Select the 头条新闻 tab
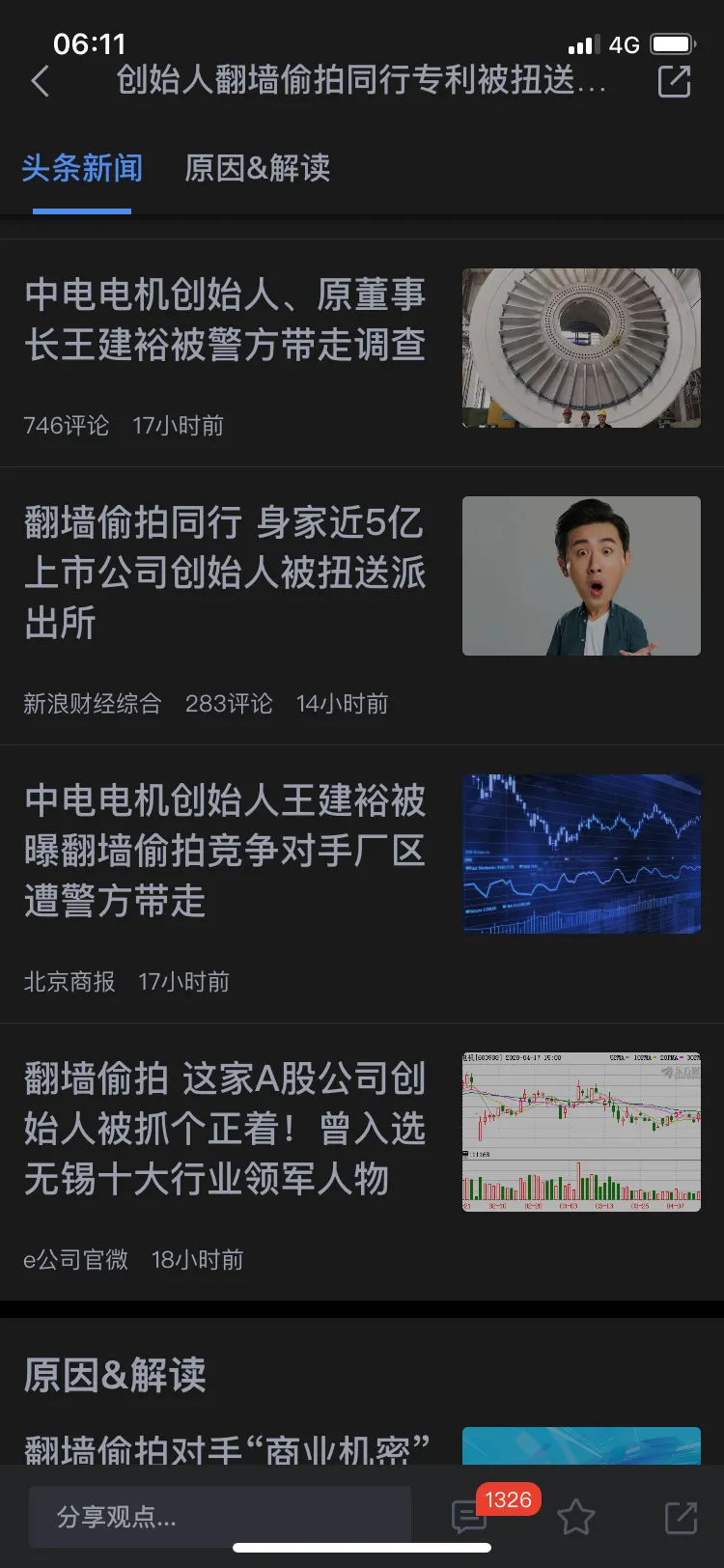724x1568 pixels. click(x=82, y=169)
